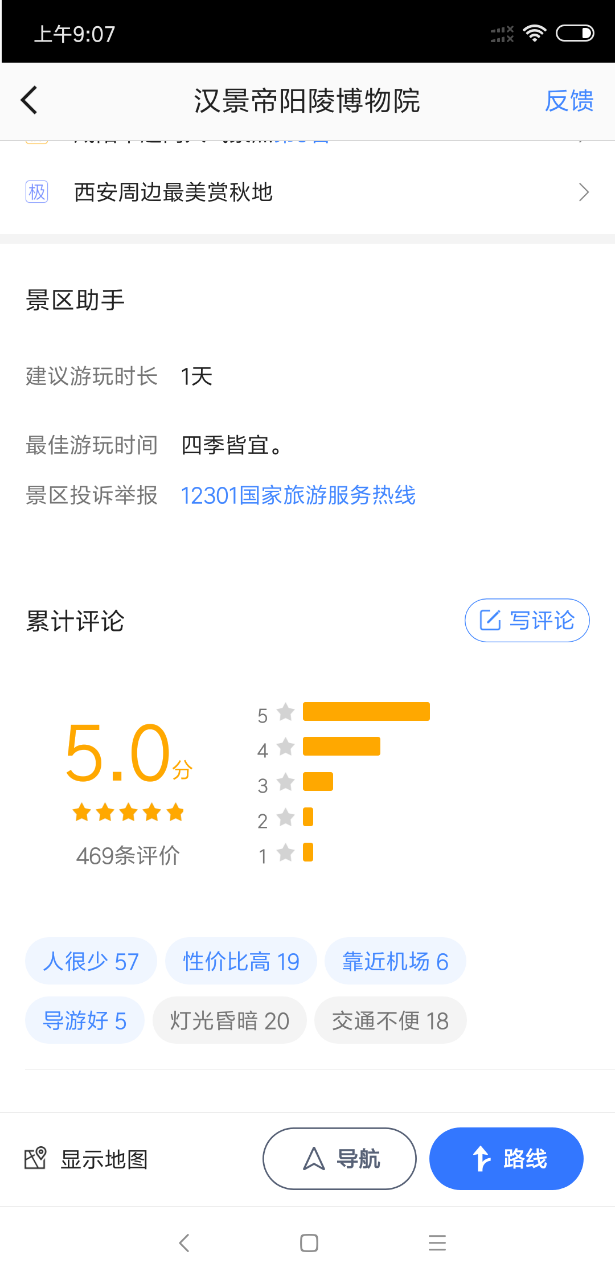
Task: Open the 反馈 feedback link
Action: (x=569, y=101)
